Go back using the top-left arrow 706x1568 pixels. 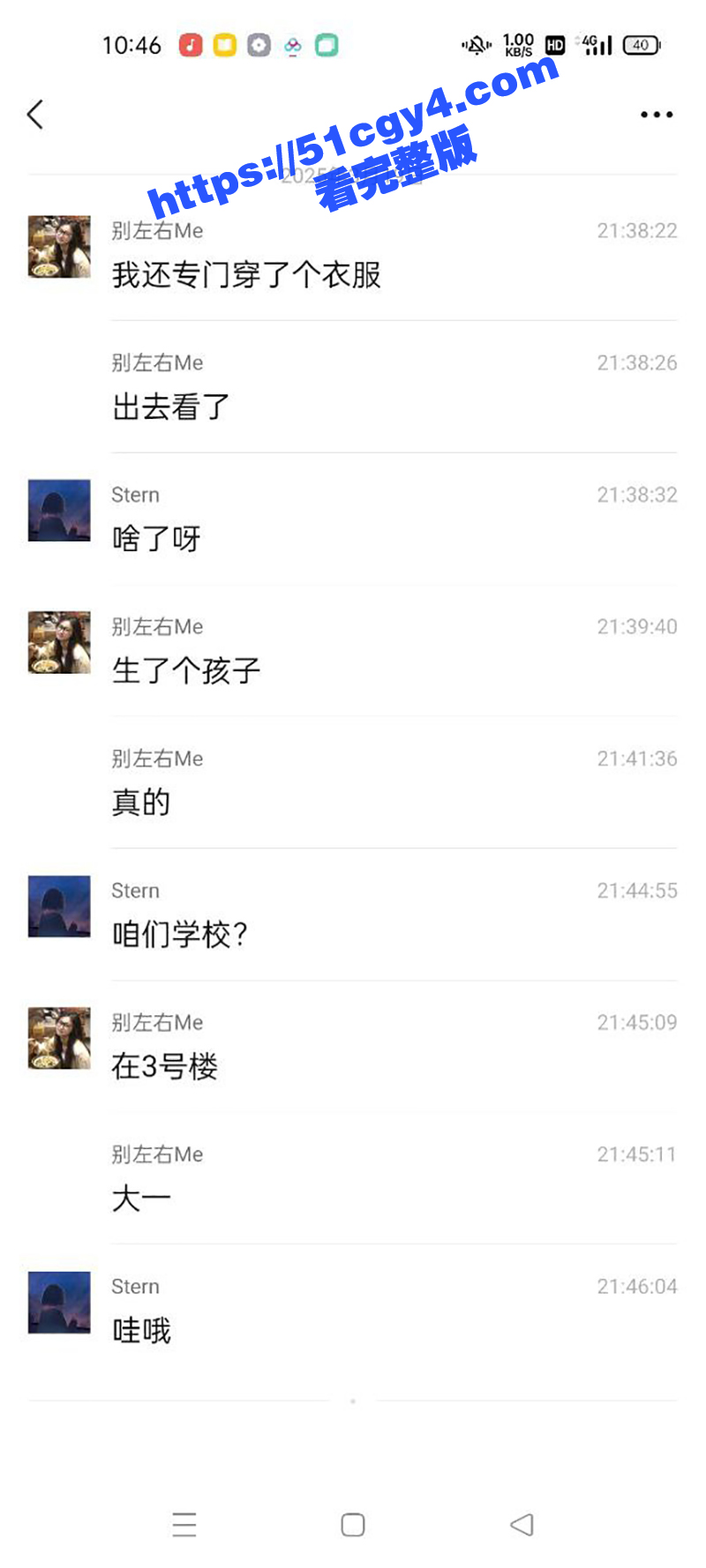(x=35, y=115)
